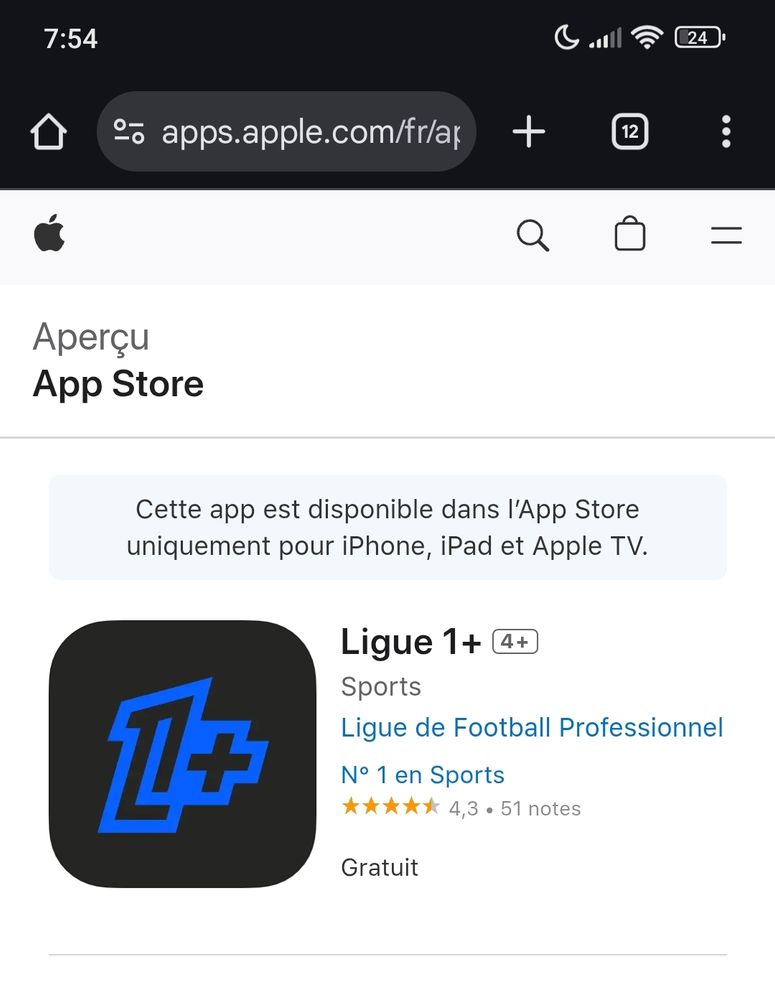Search the Apple website

532,236
